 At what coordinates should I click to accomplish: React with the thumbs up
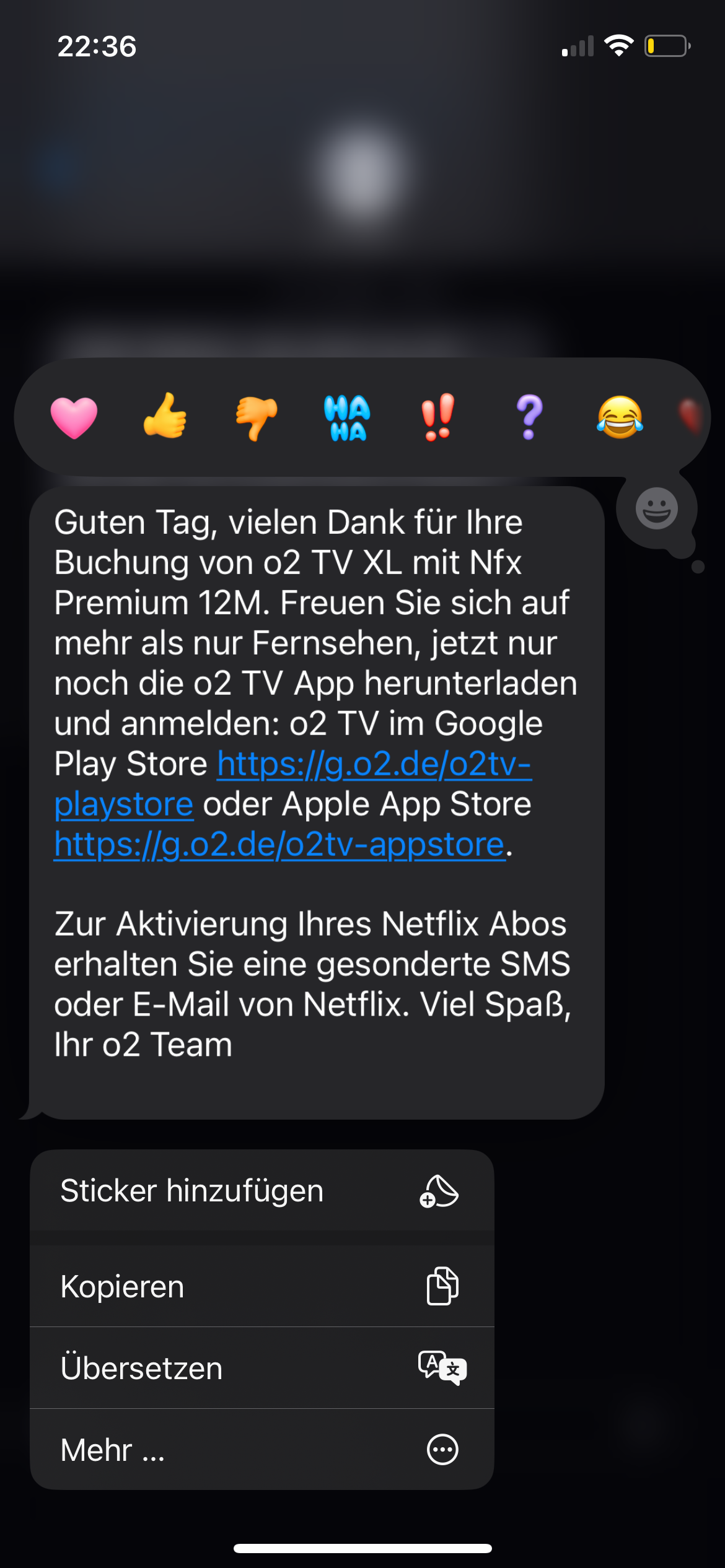tap(165, 416)
